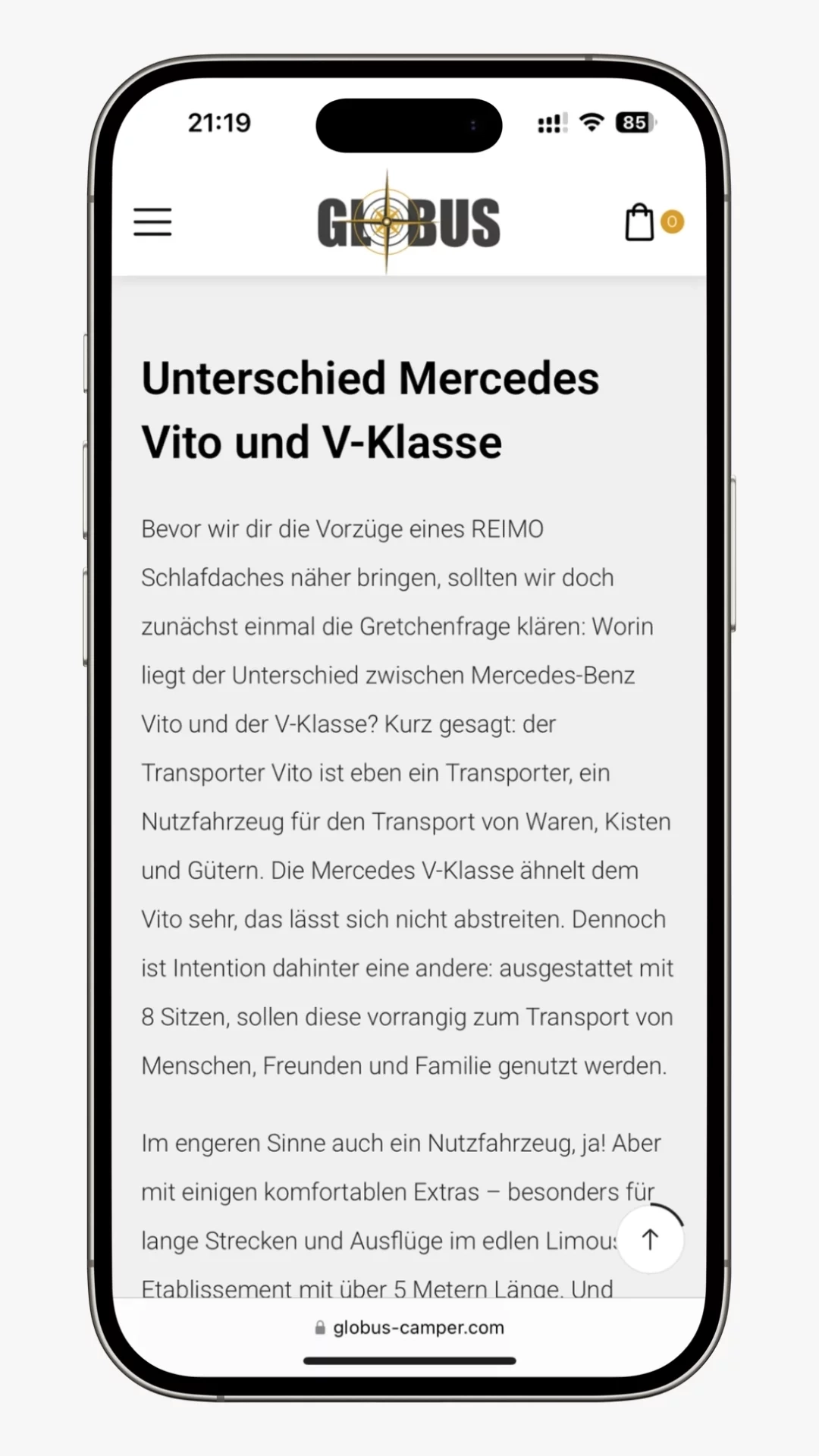Tap the globus-camper.com address bar
The width and height of the screenshot is (819, 1456).
(409, 1327)
